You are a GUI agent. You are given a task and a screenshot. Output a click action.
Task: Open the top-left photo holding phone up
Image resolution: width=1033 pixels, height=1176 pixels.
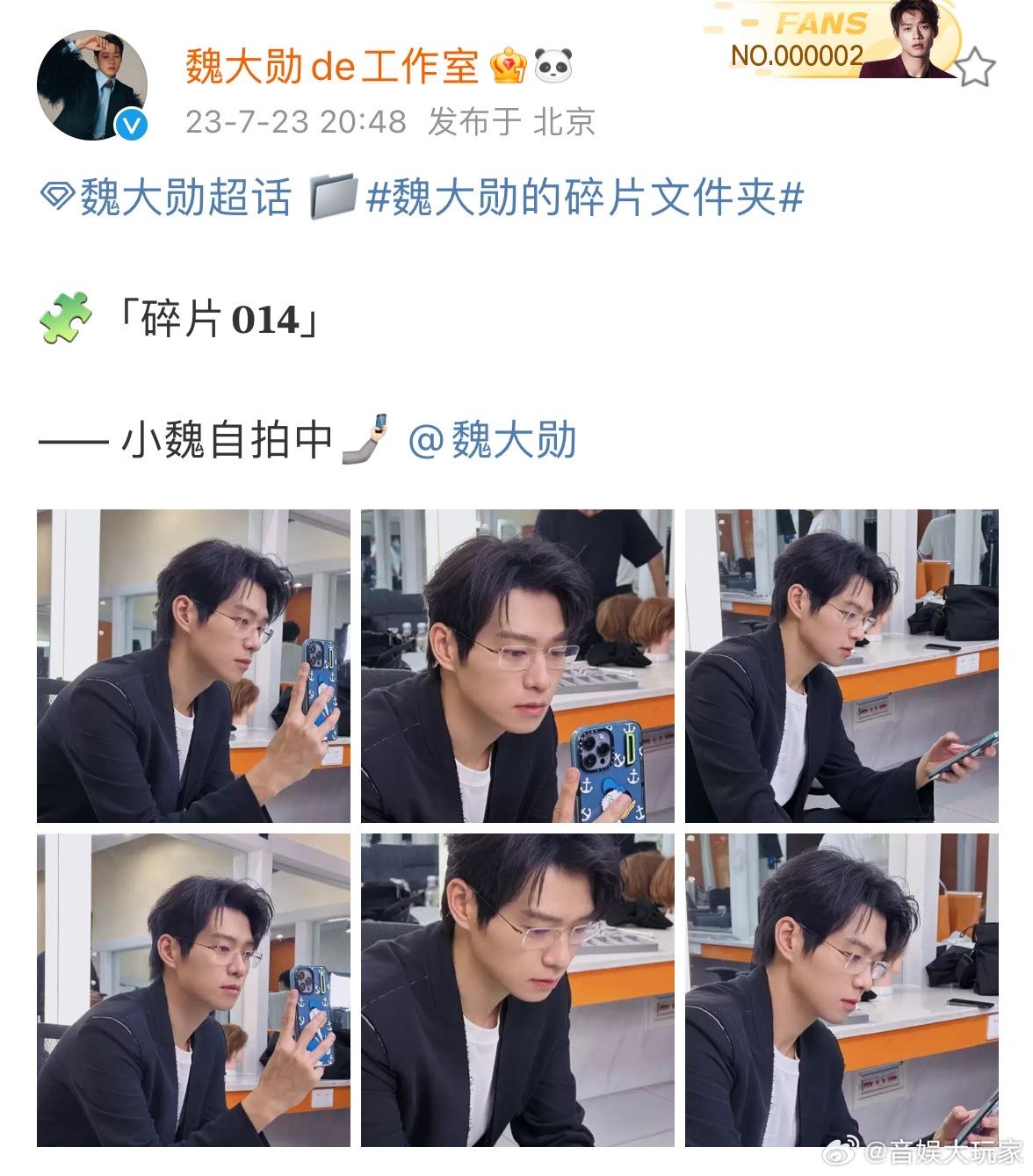[x=192, y=663]
